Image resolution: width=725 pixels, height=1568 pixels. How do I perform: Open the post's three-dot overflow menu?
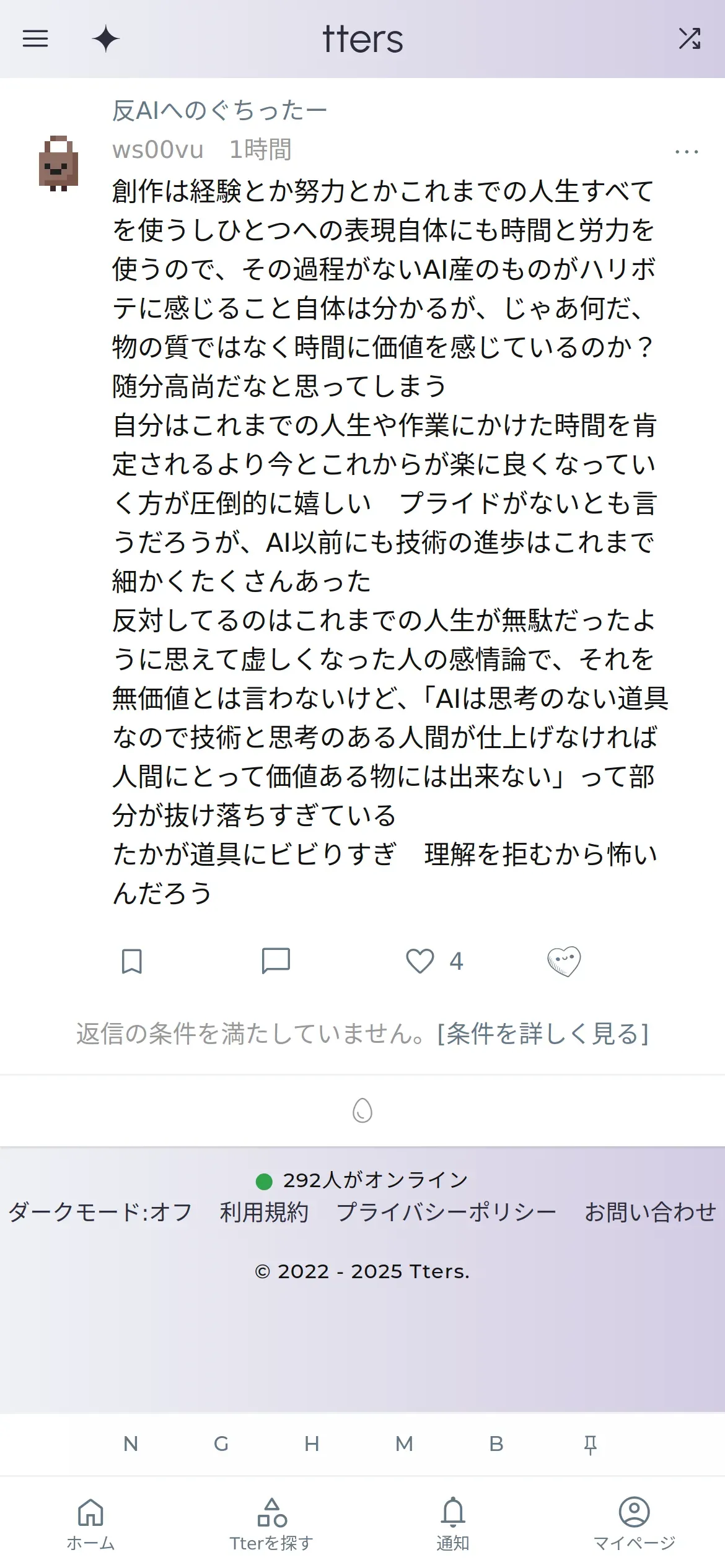point(687,152)
